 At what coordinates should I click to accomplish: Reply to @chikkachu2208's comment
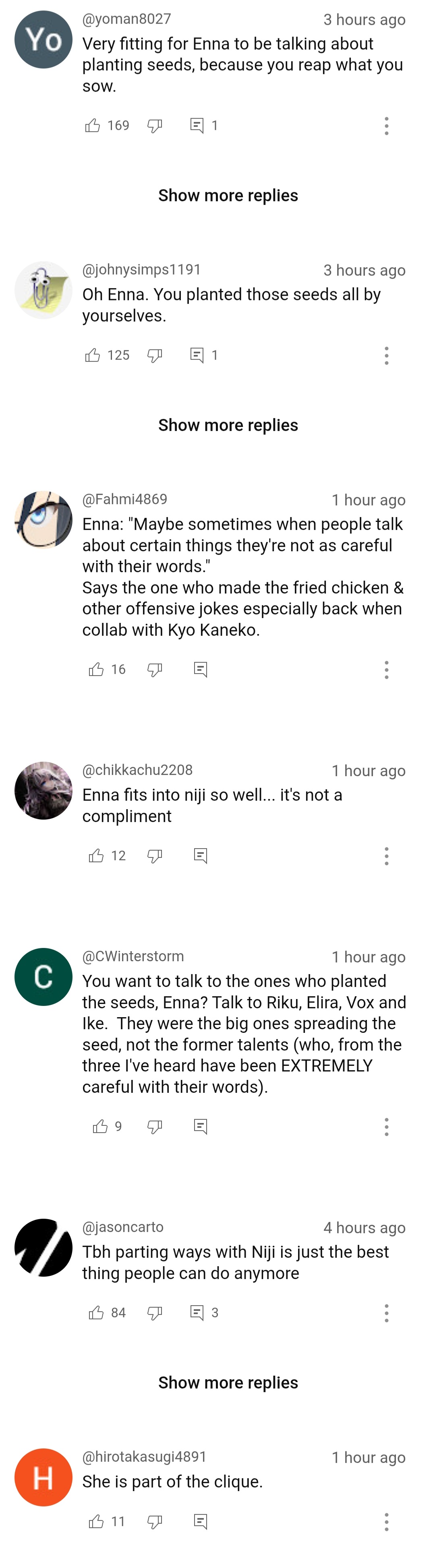(201, 856)
